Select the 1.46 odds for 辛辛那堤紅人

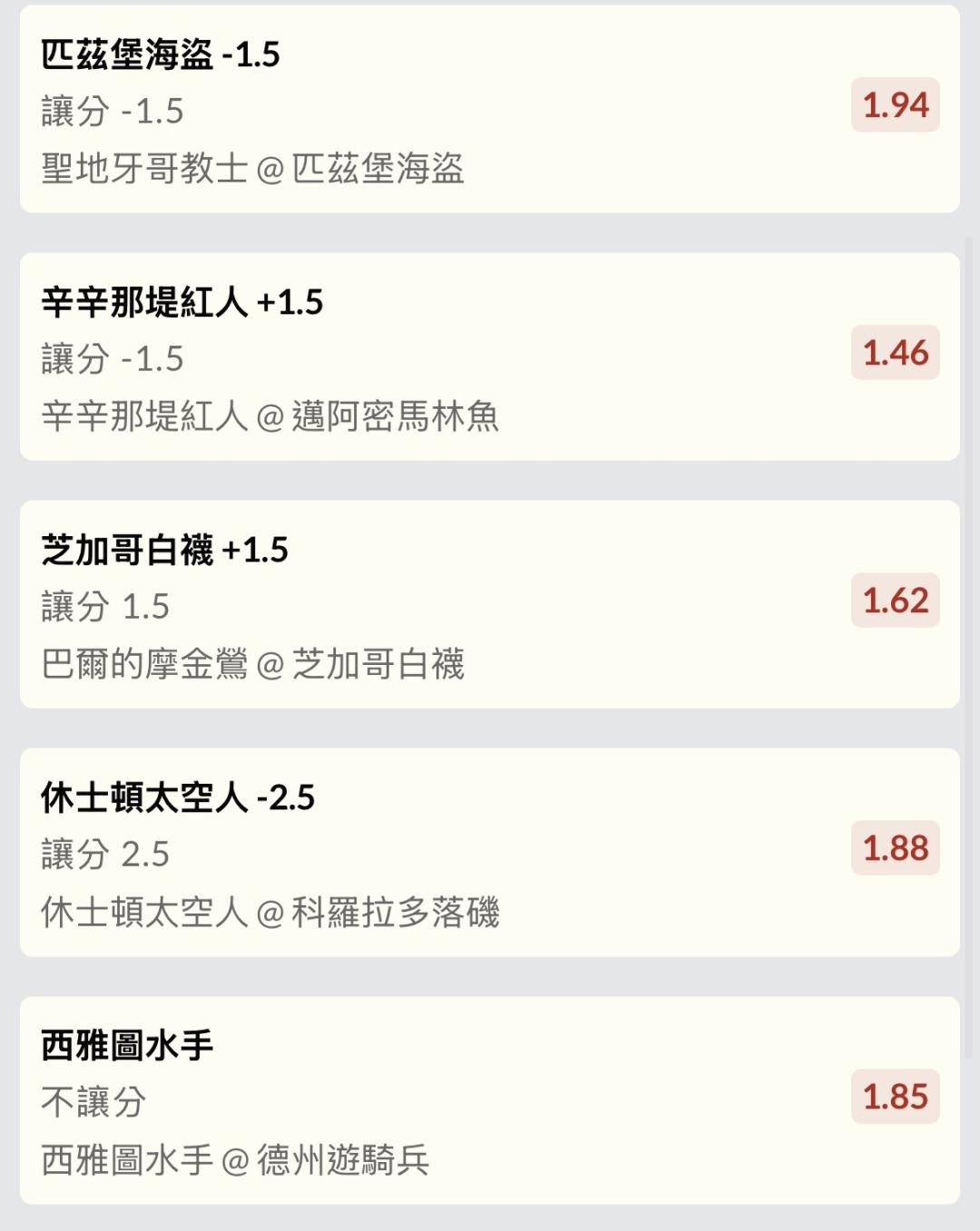pyautogui.click(x=895, y=353)
